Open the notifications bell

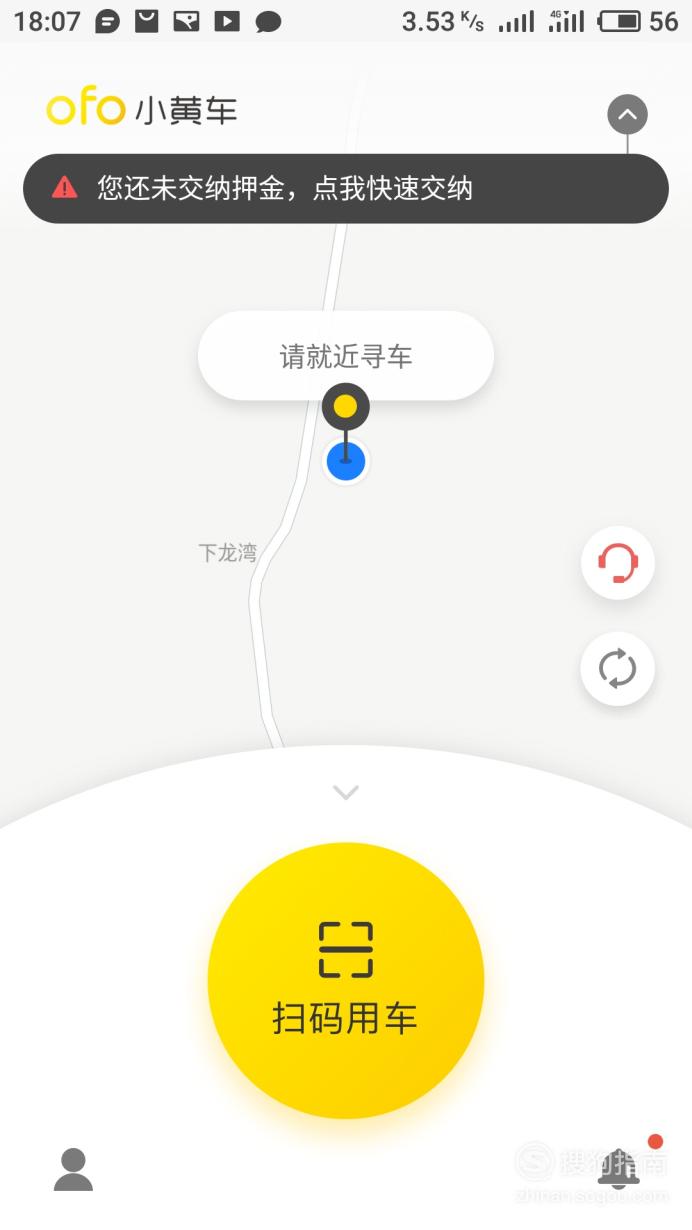point(619,1168)
